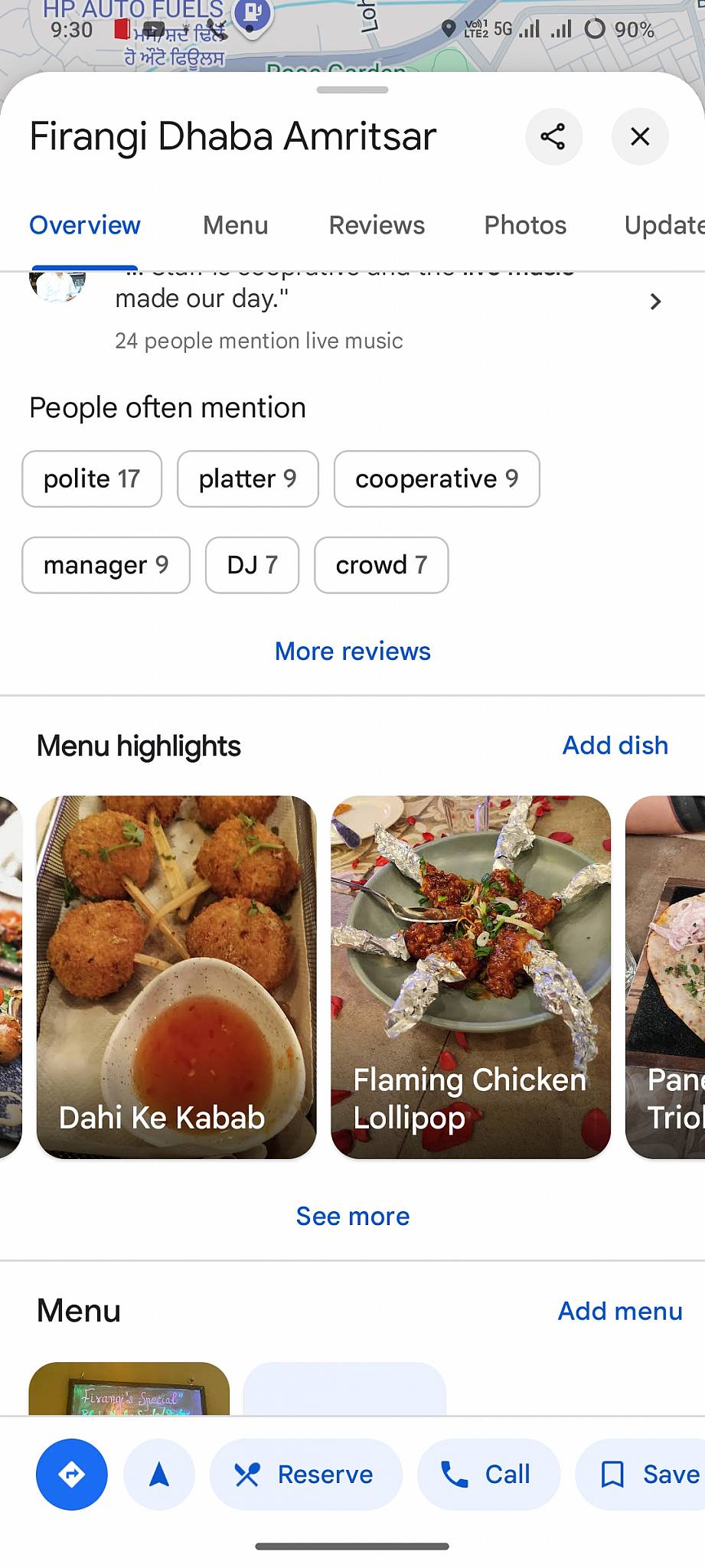Close the place sheet with the X icon

(x=641, y=136)
